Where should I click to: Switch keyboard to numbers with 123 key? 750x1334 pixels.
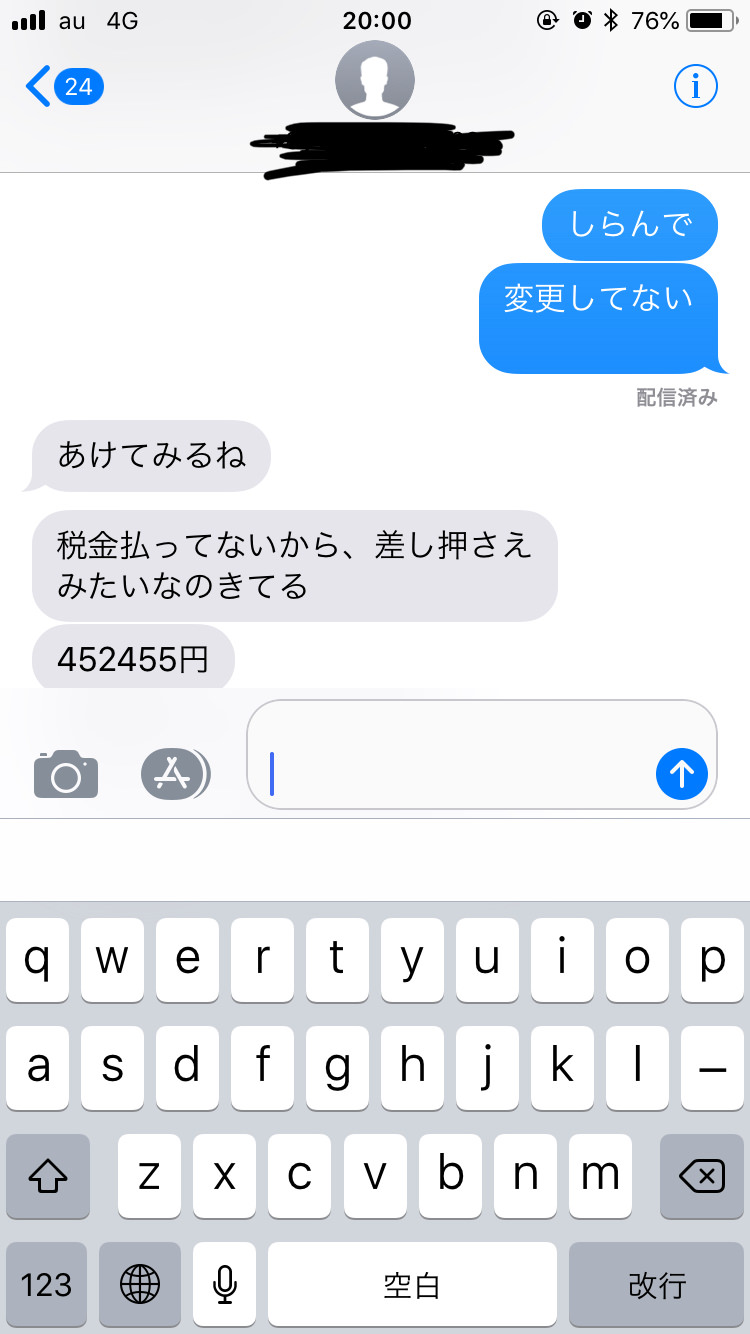[47, 1284]
